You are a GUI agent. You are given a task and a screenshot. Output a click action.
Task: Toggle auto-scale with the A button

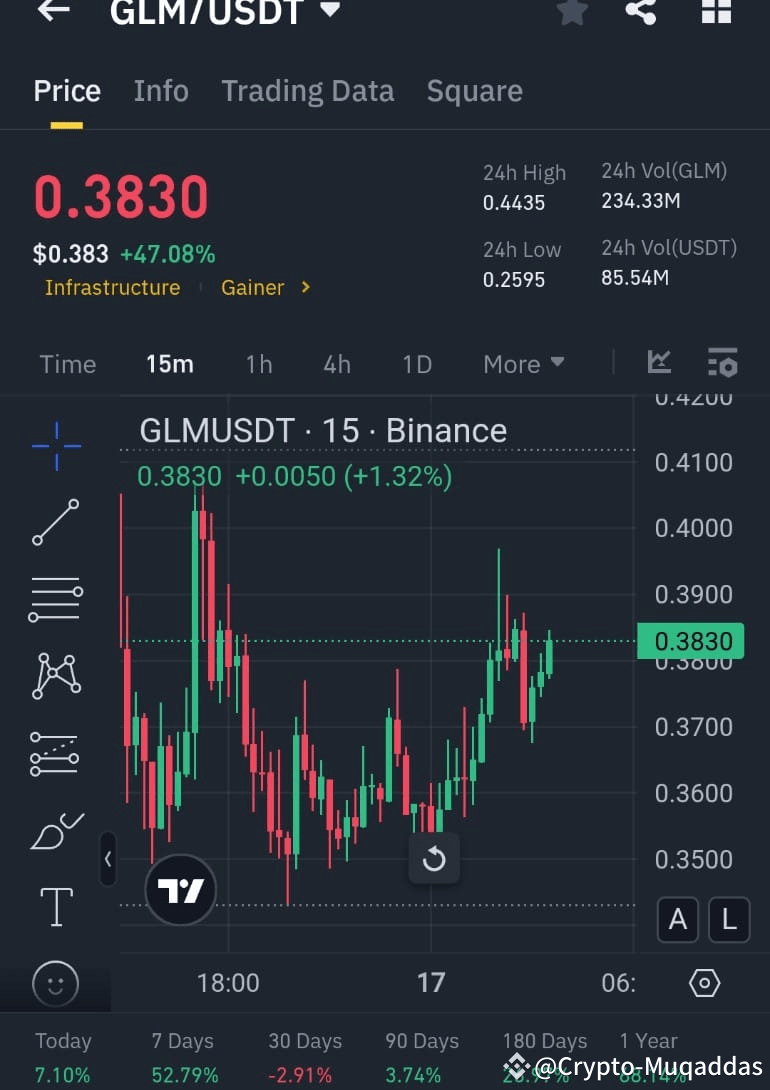pyautogui.click(x=678, y=920)
